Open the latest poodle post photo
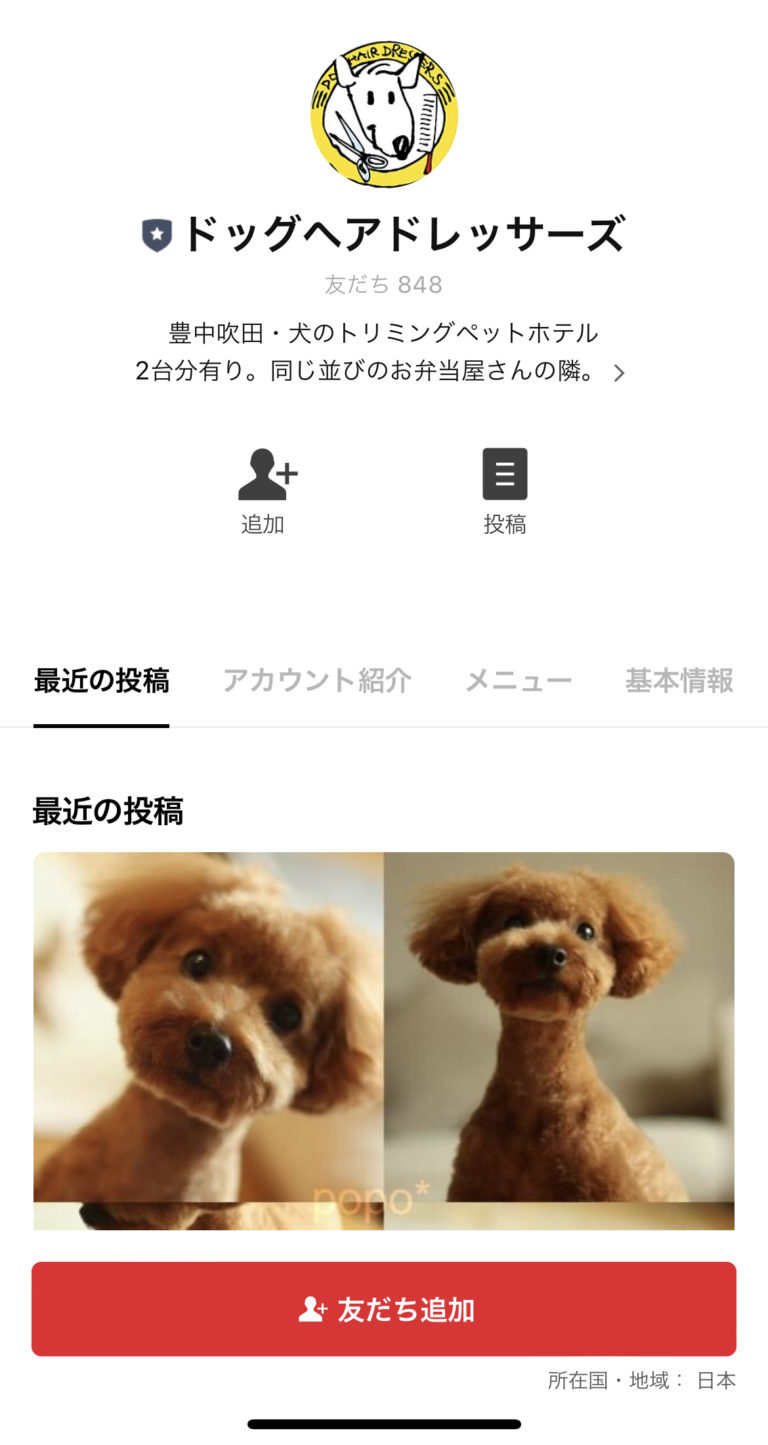This screenshot has width=768, height=1445. (x=384, y=1040)
